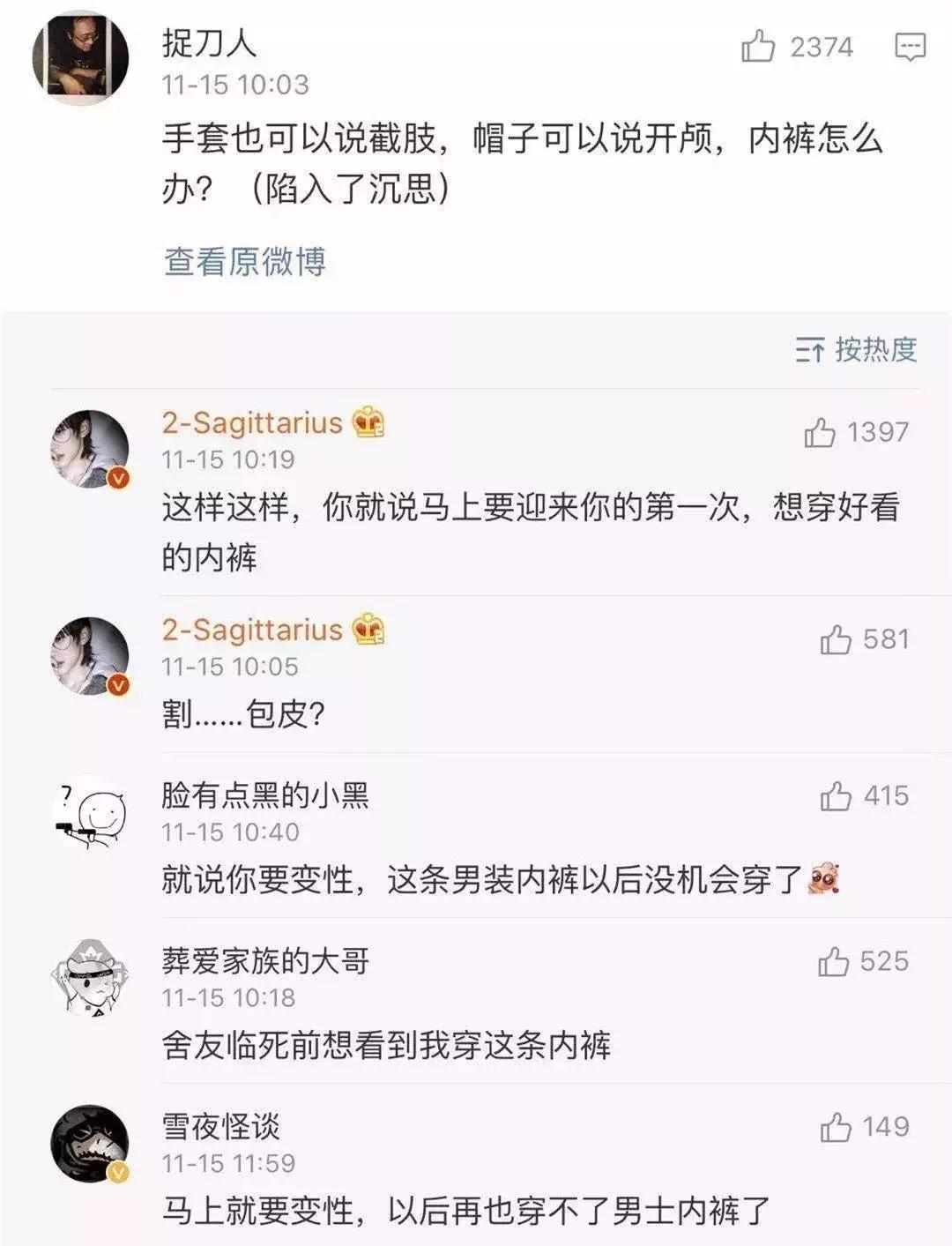Select the username 捉刀人 at the top
This screenshot has width=952, height=1246.
(208, 42)
